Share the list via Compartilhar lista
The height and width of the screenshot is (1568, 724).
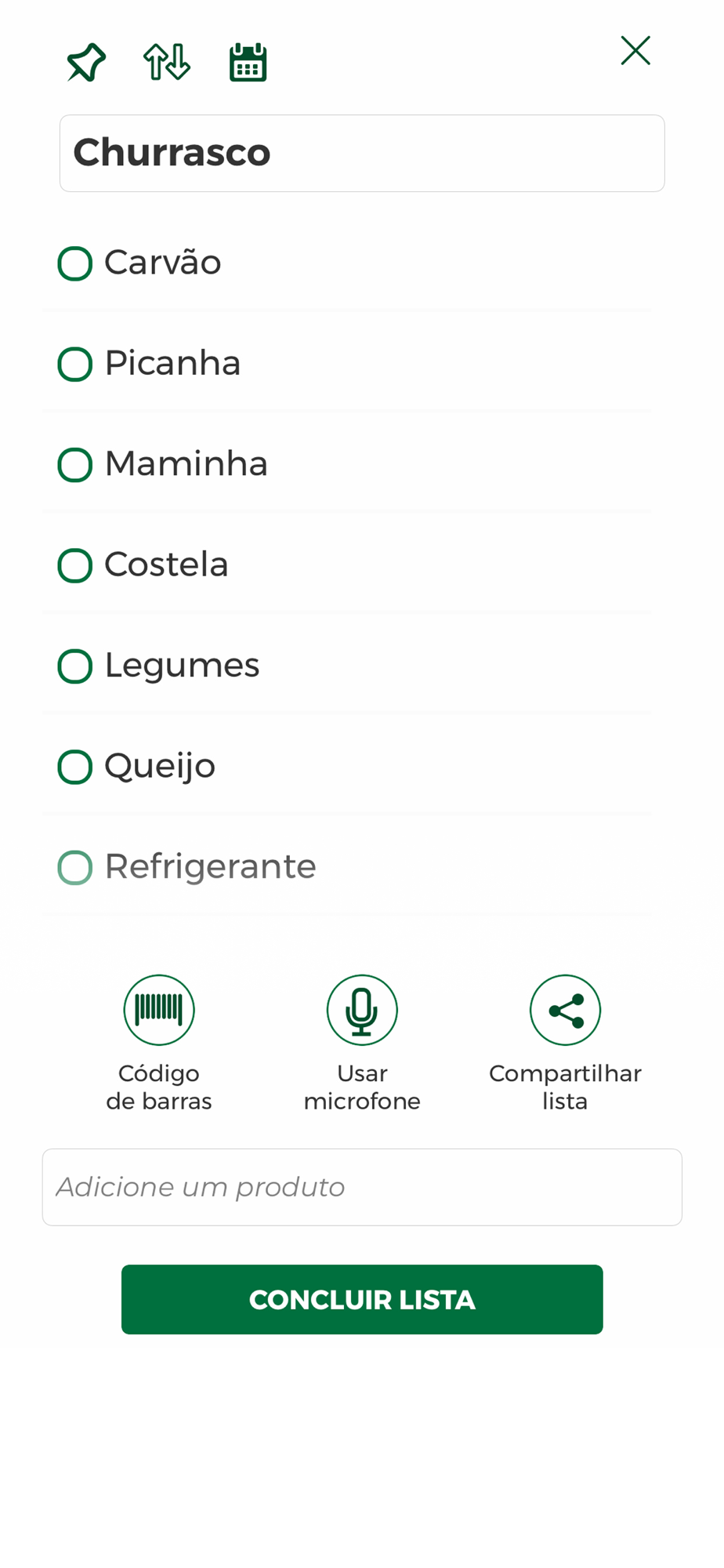coord(565,1011)
